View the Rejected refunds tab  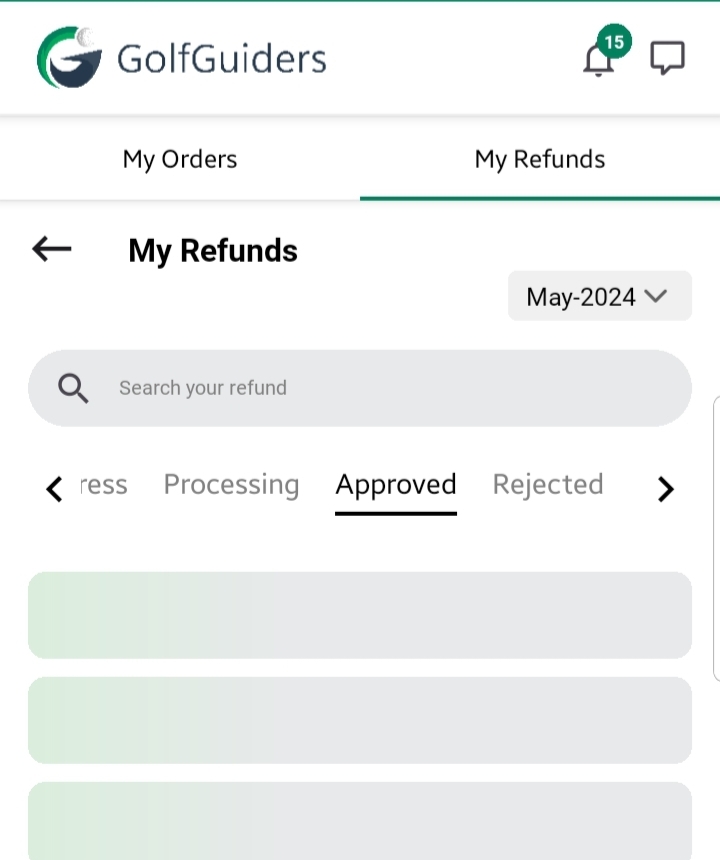548,485
